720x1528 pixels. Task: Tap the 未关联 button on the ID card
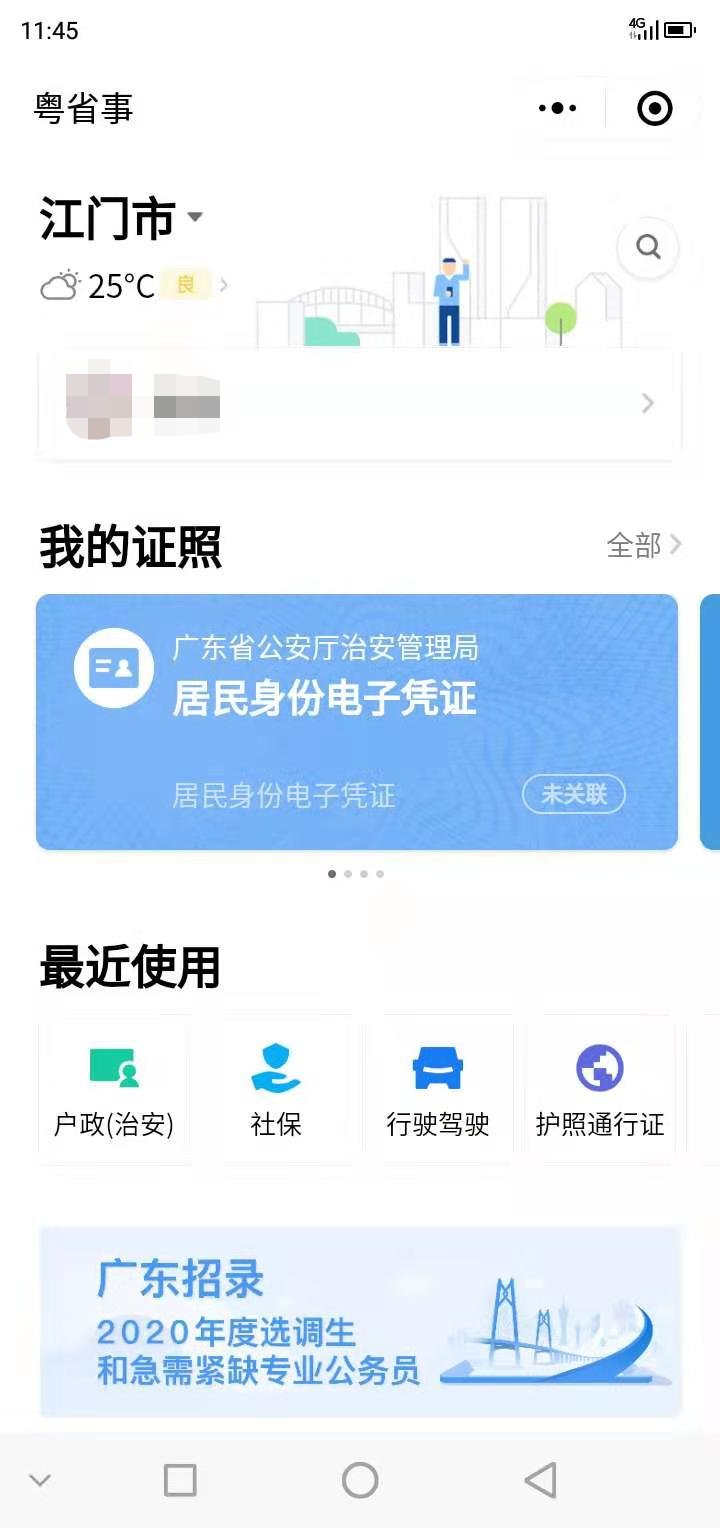coord(574,794)
